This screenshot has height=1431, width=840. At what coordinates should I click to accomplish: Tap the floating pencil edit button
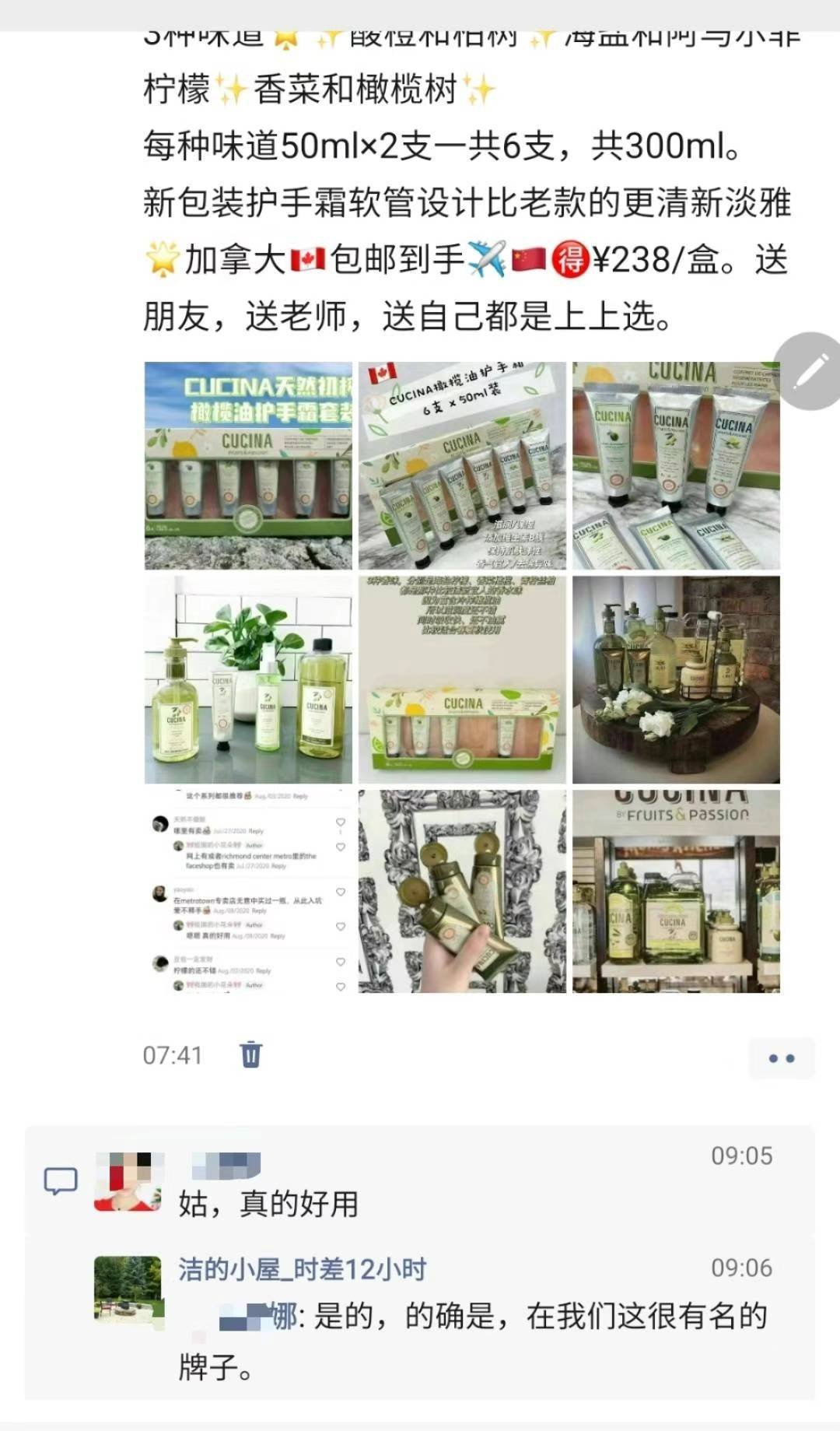pos(810,372)
